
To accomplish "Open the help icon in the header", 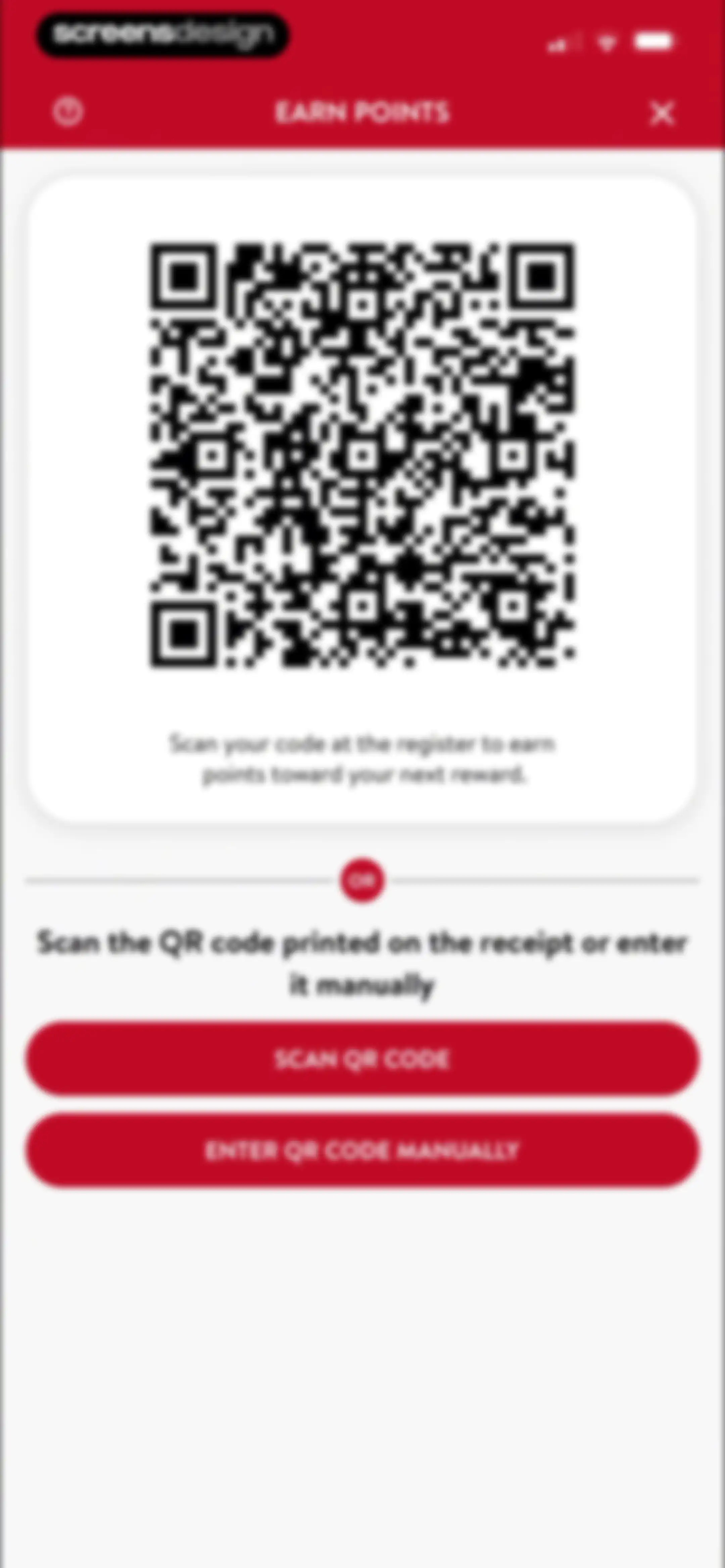I will [x=67, y=112].
